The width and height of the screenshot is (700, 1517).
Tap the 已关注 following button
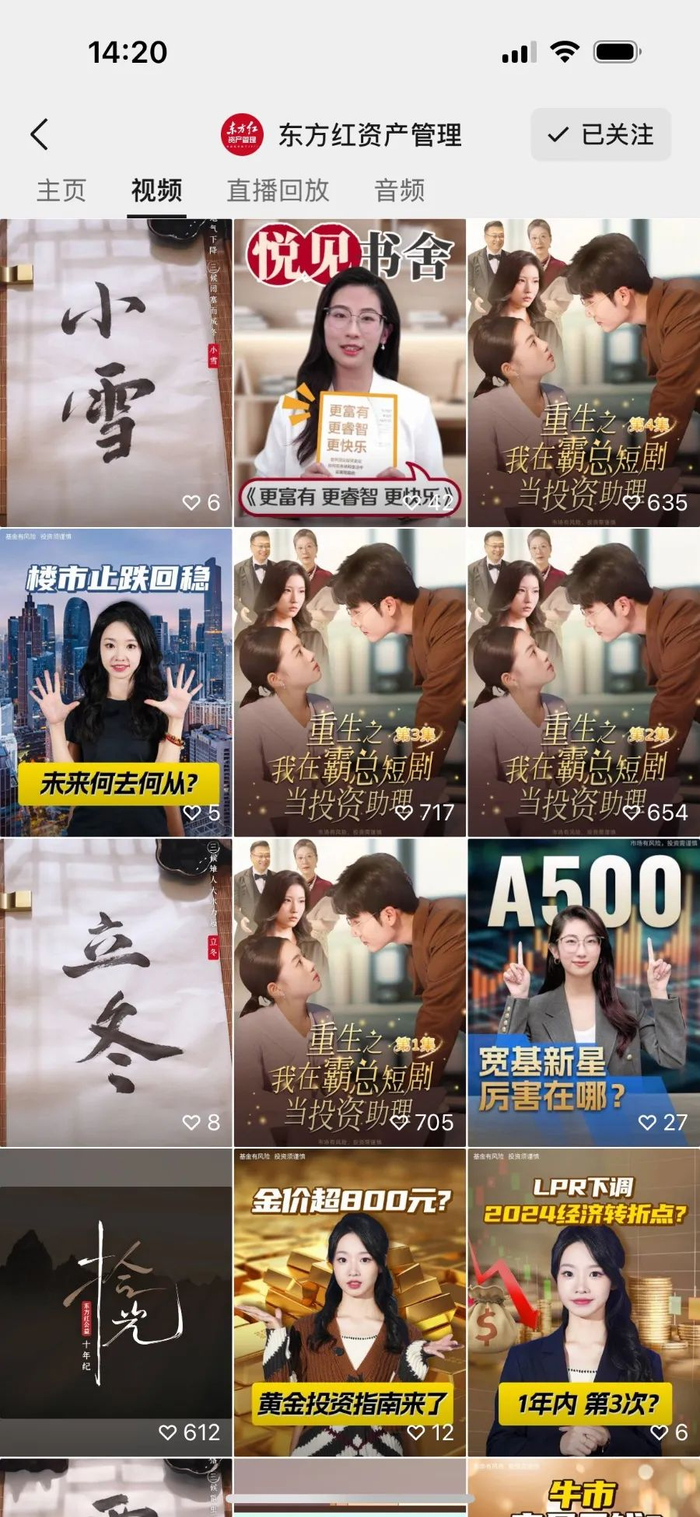click(600, 134)
